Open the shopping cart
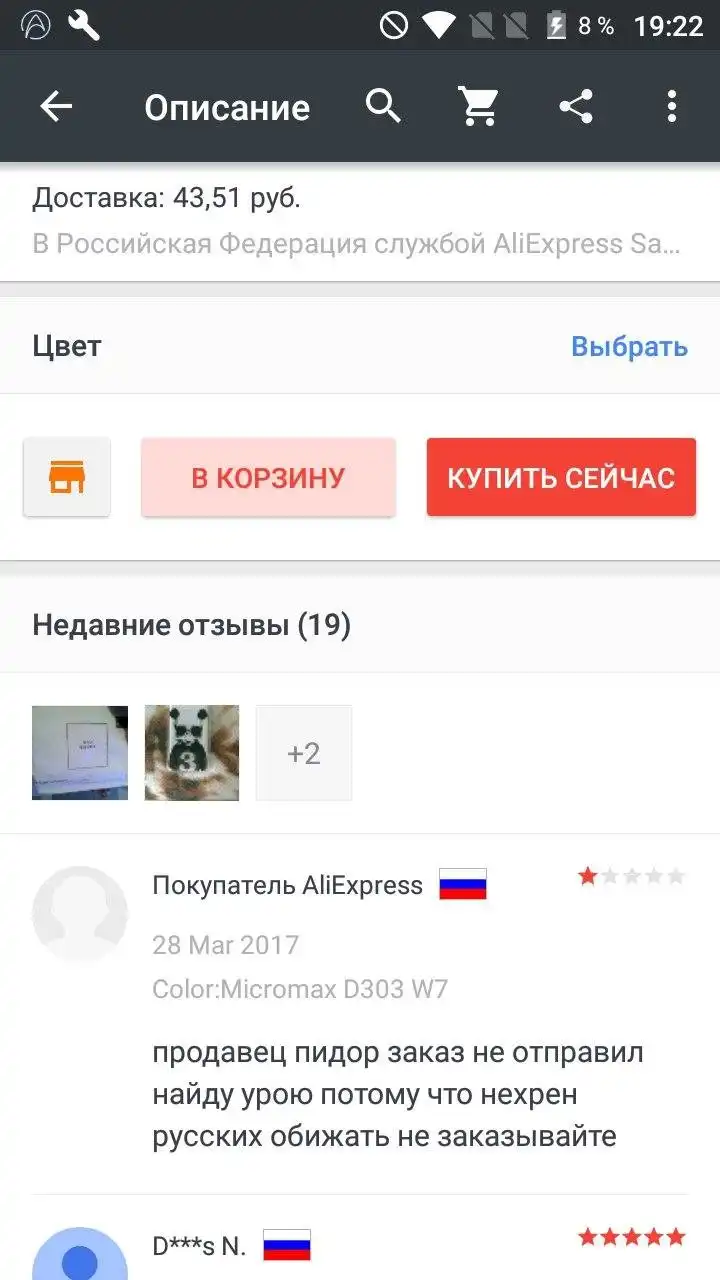 pos(479,106)
